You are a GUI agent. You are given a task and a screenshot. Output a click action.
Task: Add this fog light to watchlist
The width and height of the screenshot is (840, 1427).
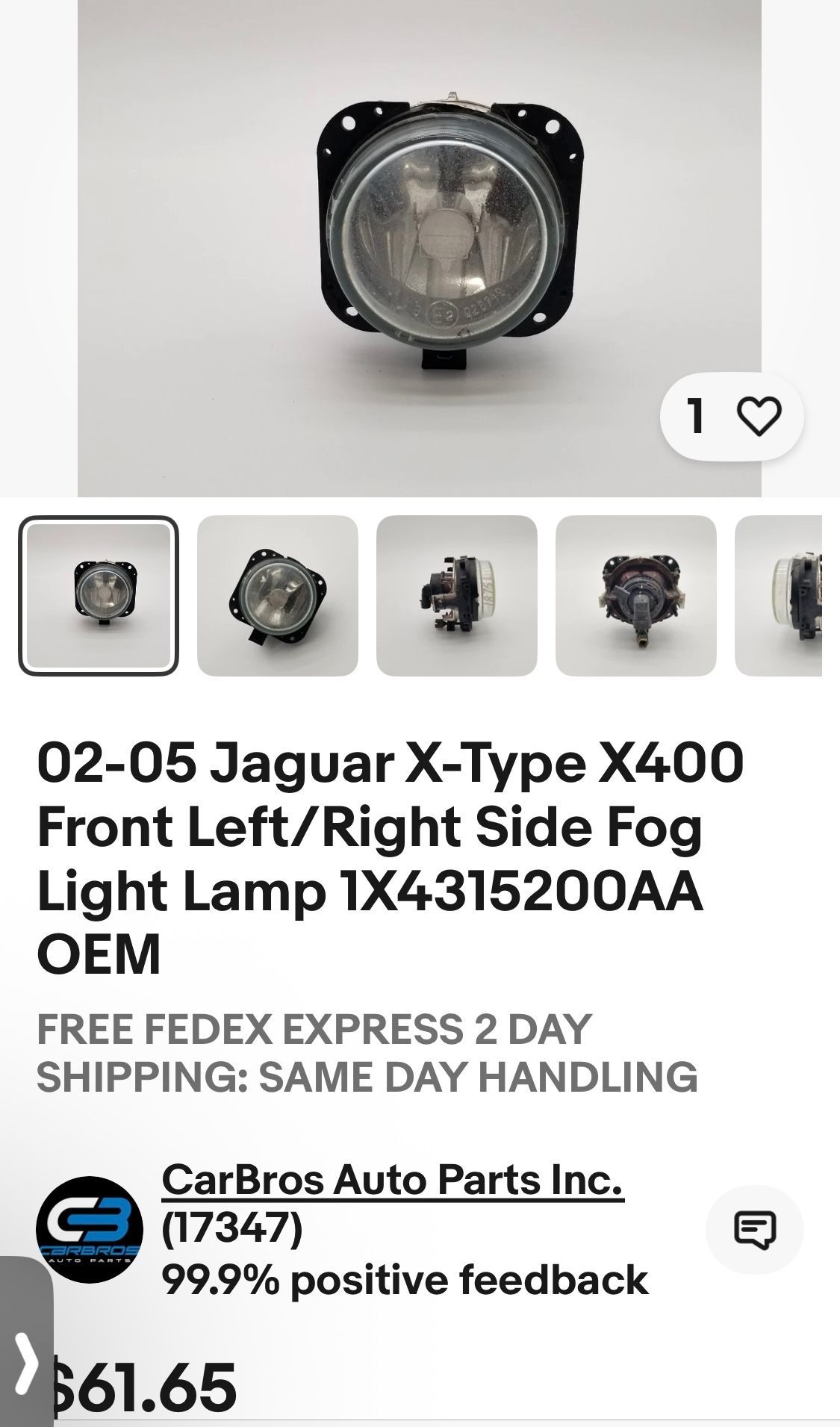[758, 416]
